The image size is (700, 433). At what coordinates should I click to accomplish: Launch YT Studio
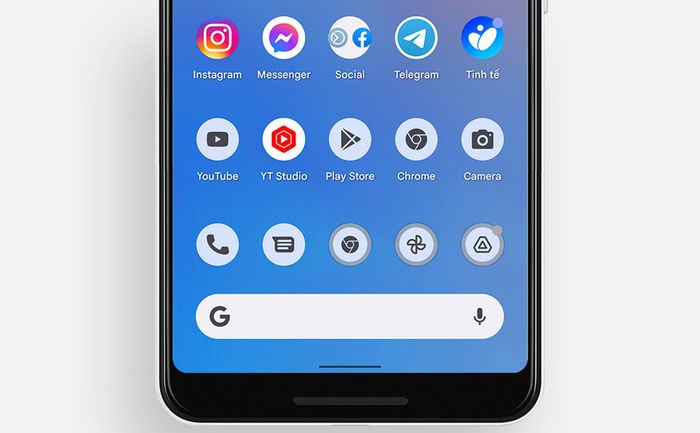[x=283, y=140]
